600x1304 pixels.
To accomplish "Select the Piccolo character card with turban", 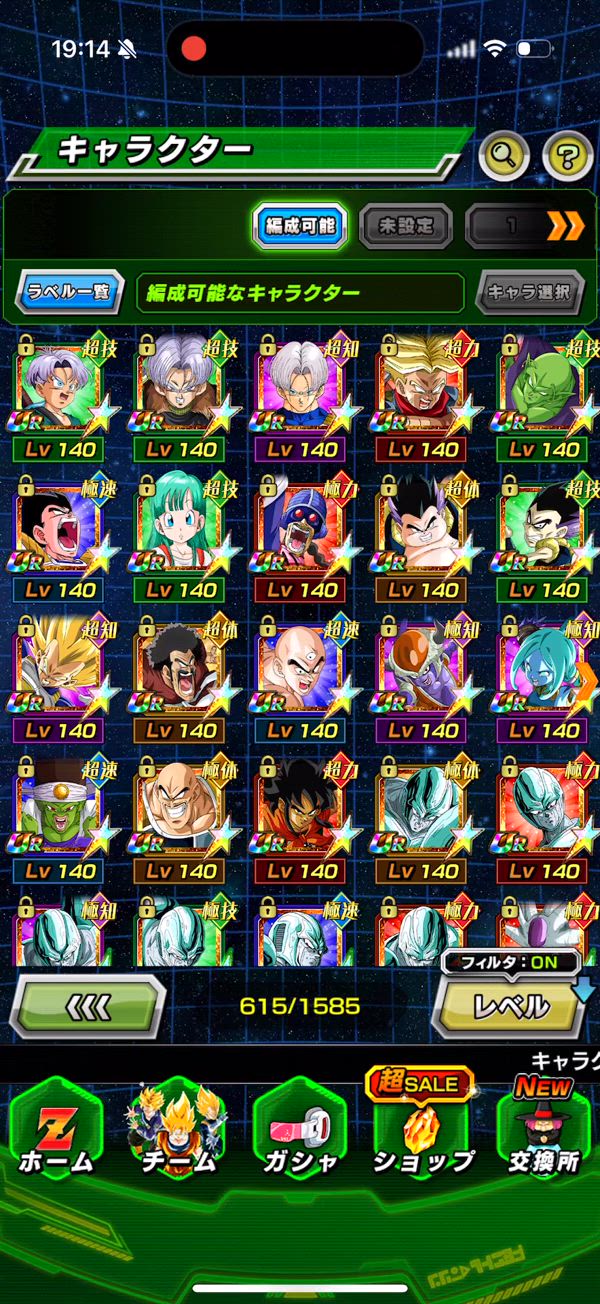I will (58, 808).
